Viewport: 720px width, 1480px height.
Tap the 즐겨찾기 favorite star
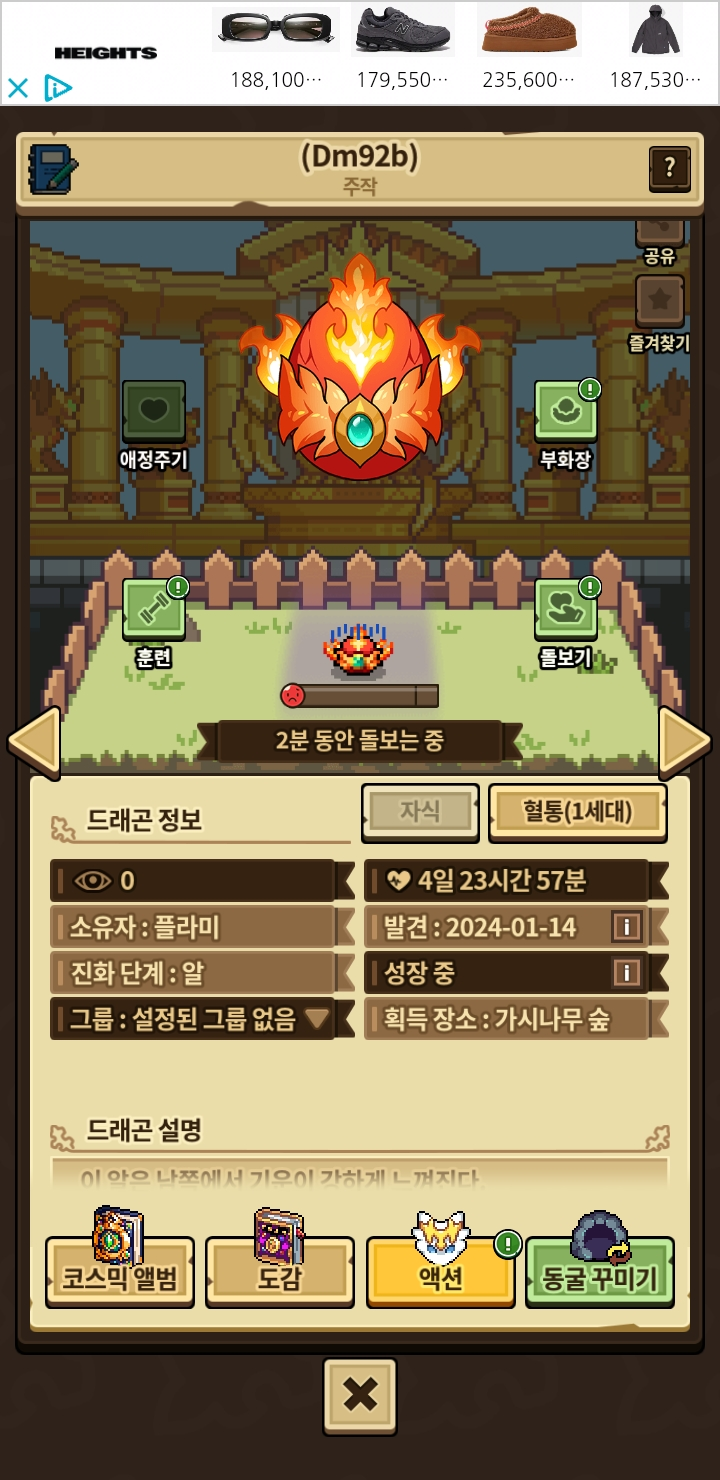[660, 302]
